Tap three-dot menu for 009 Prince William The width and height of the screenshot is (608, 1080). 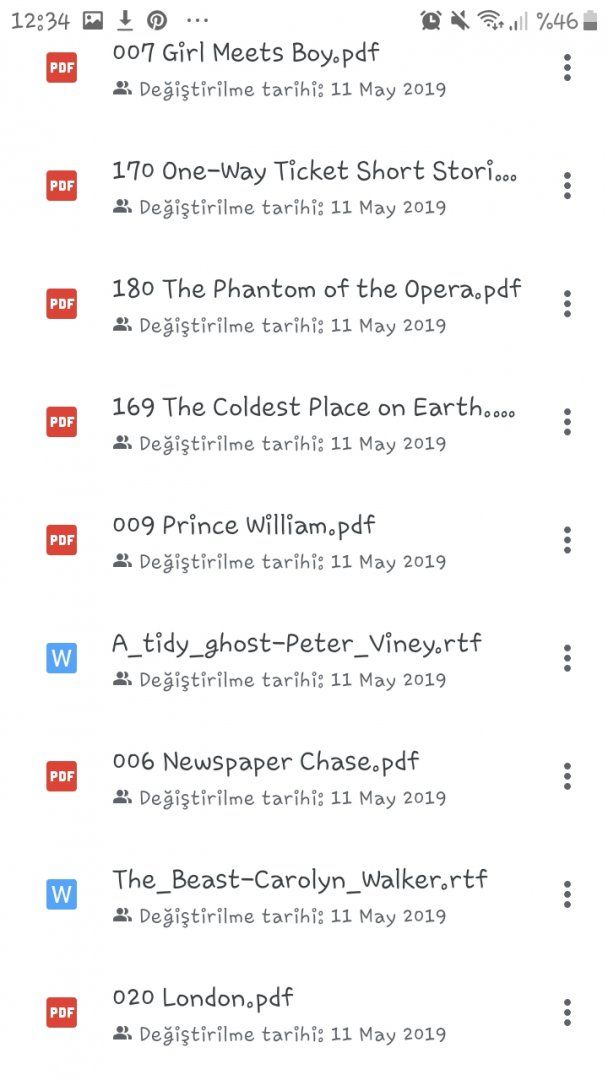(567, 539)
